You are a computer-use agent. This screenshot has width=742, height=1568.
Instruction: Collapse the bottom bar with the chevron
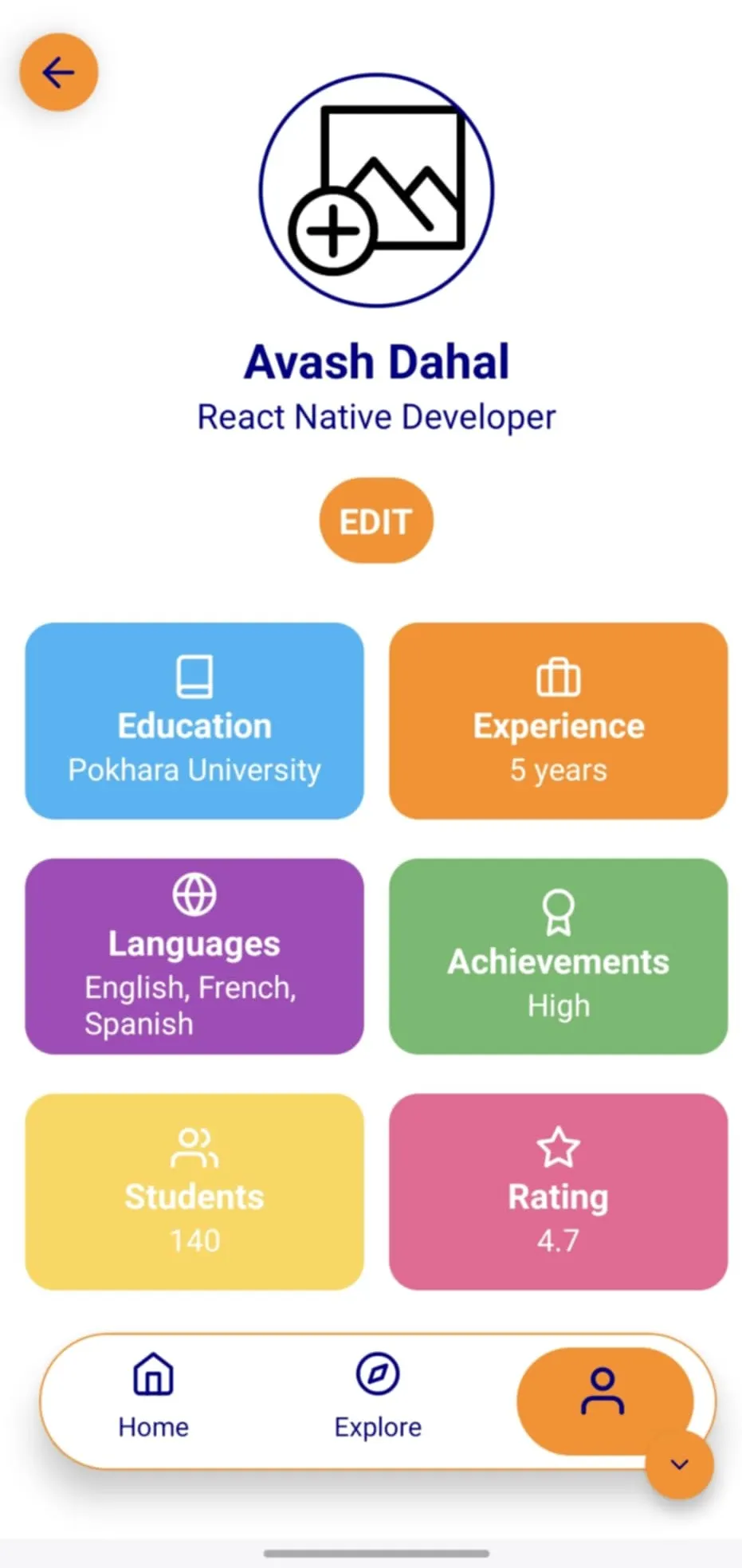[x=679, y=1464]
